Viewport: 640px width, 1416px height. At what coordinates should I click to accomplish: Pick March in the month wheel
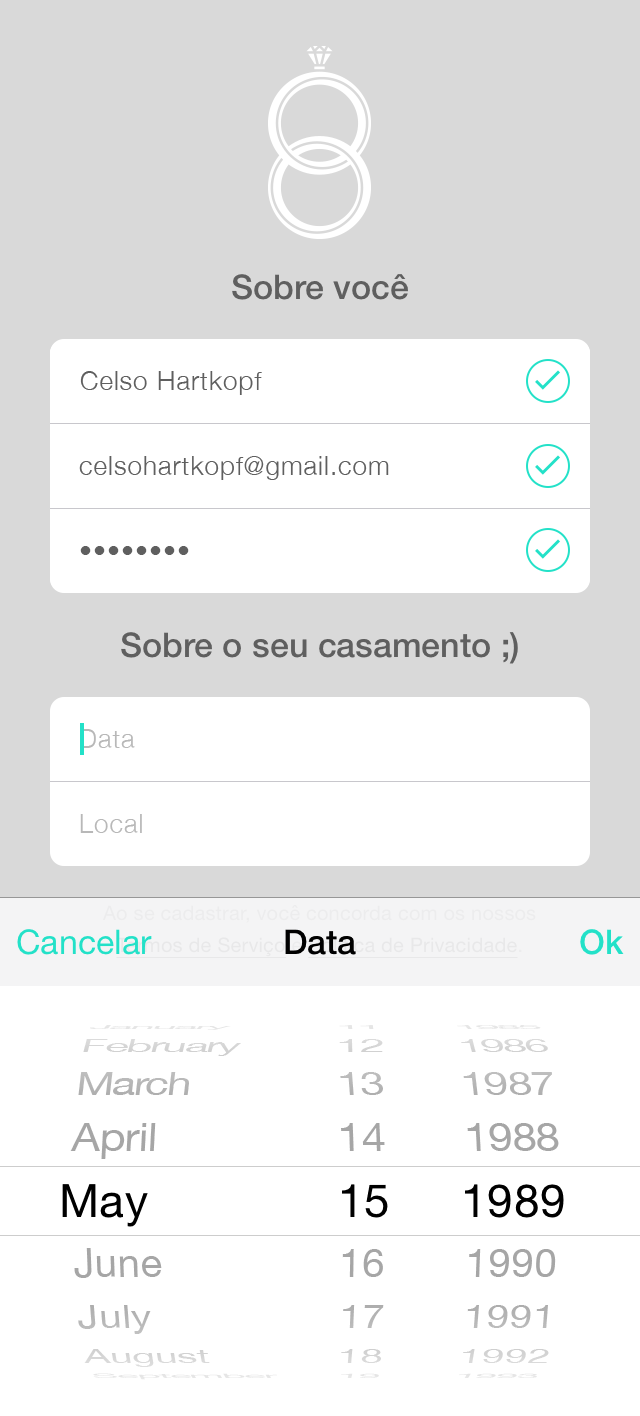point(134,1084)
